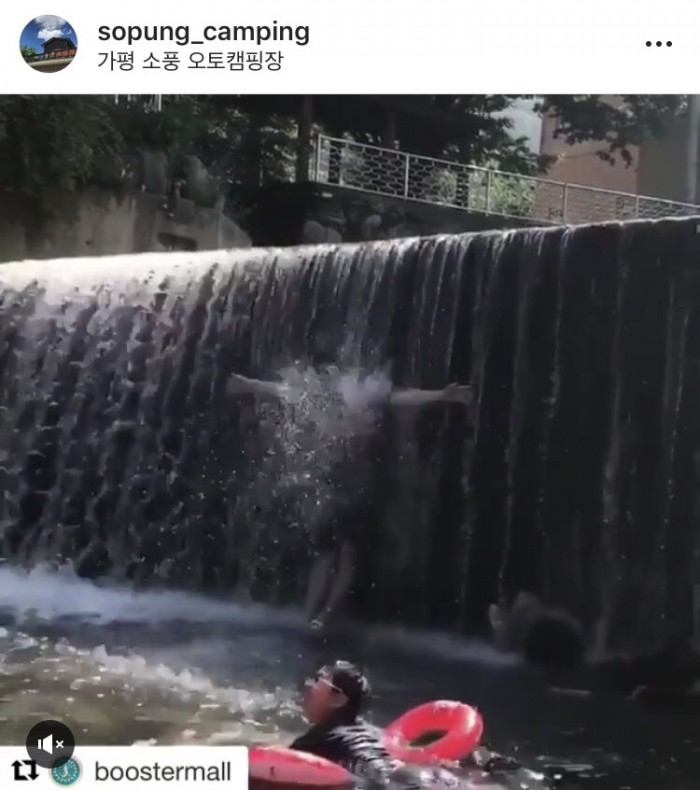Open the post's three-dot overflow menu
This screenshot has width=700, height=790.
658,44
